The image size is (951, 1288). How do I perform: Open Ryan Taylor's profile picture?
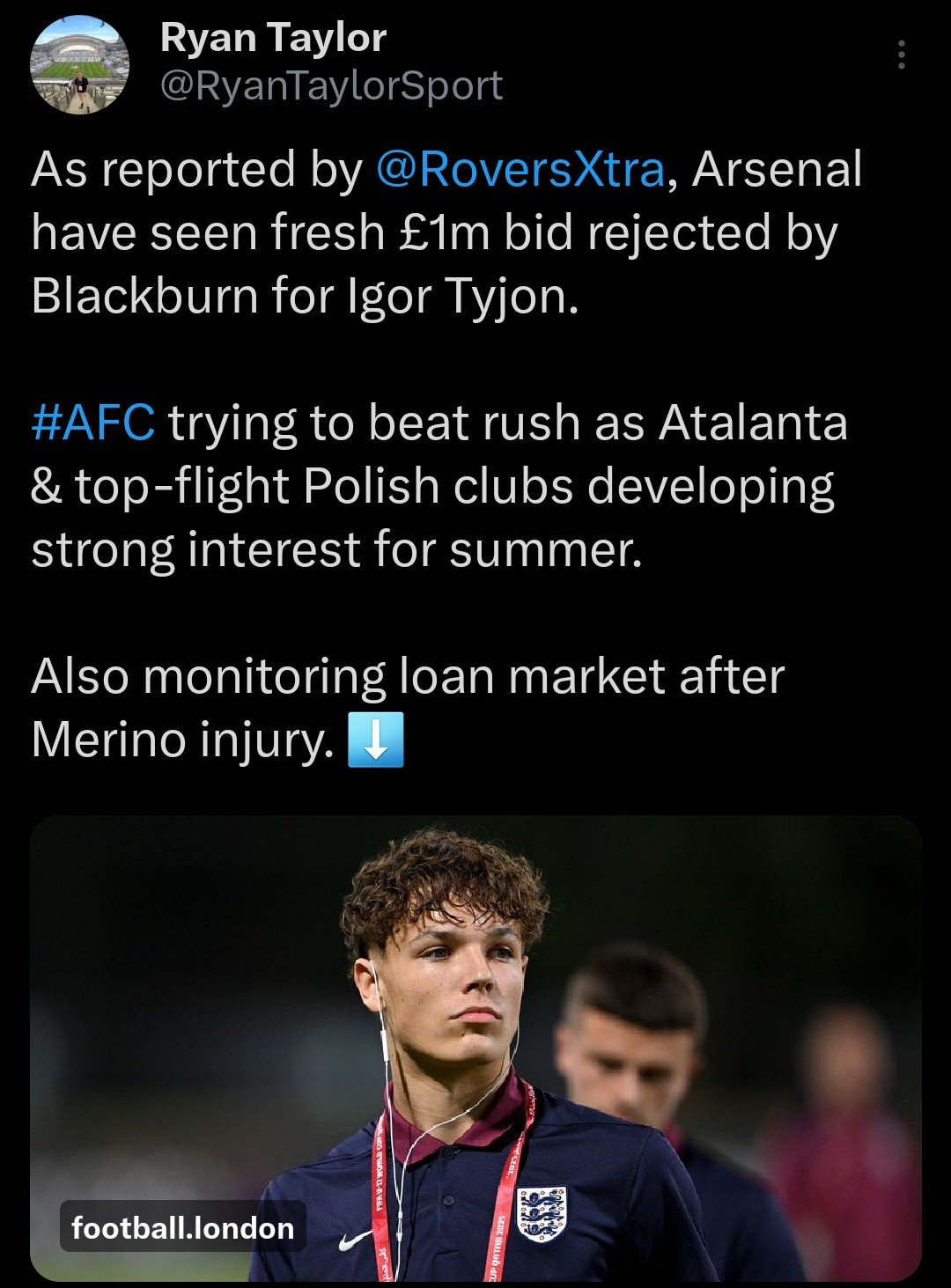point(80,64)
